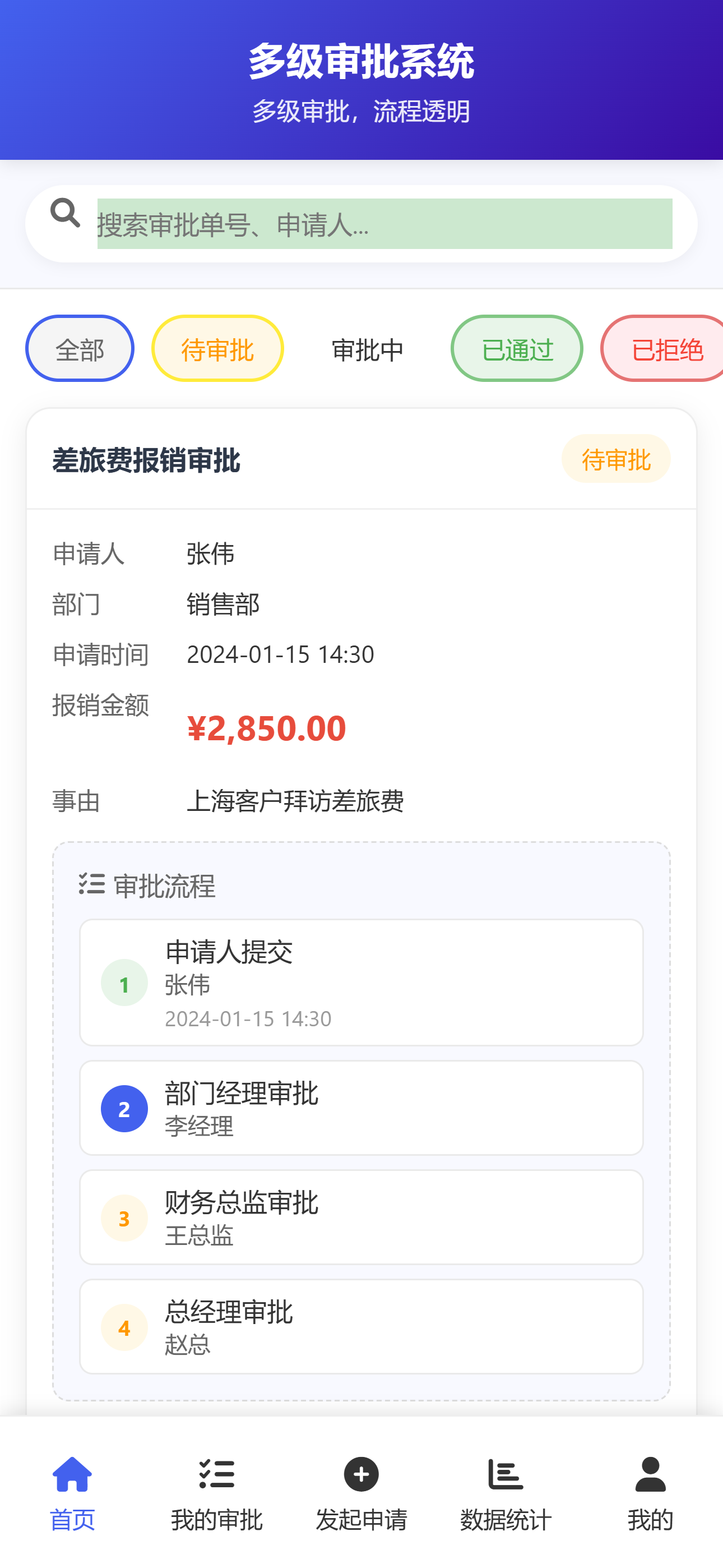
Task: Filter by 待审批 chip
Action: [x=217, y=349]
